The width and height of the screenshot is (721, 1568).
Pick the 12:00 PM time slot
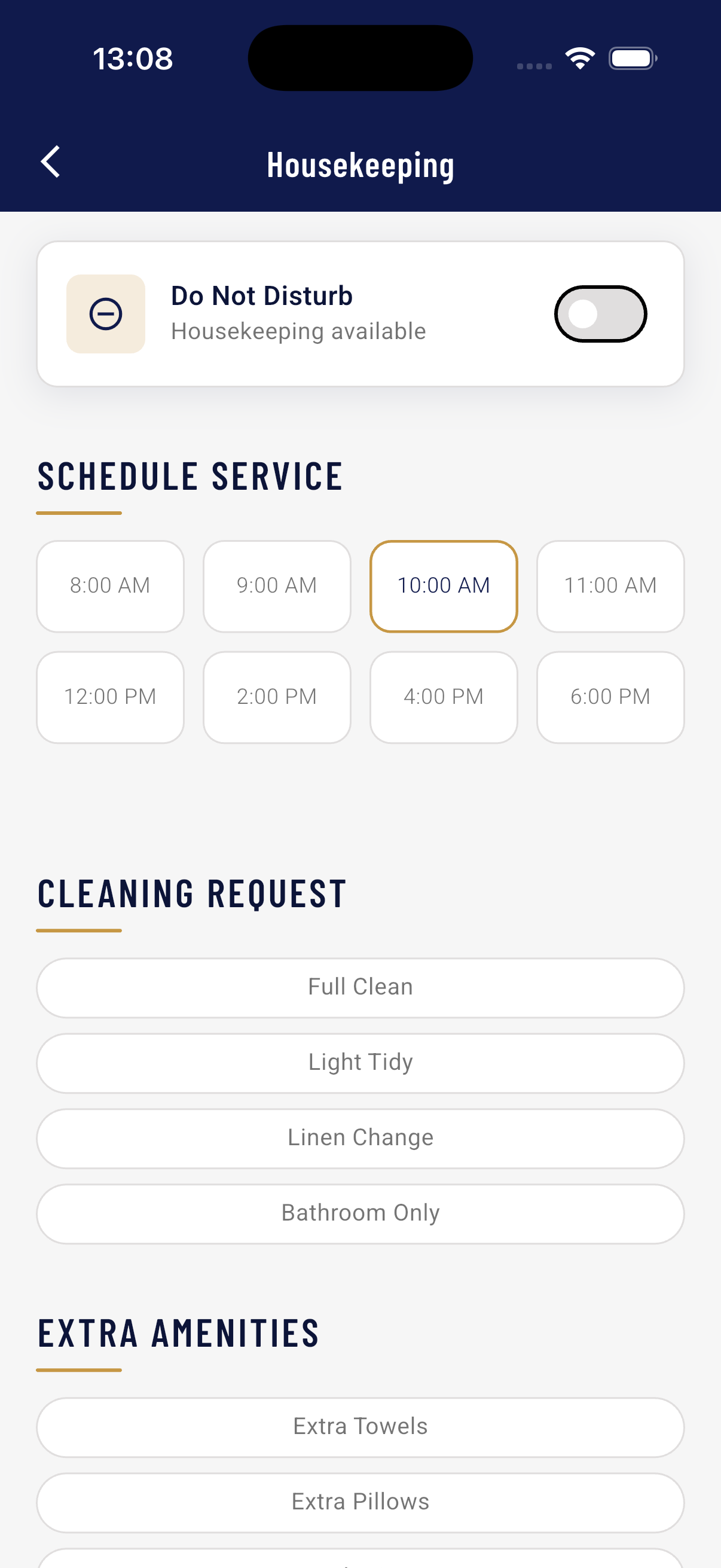[x=110, y=696]
